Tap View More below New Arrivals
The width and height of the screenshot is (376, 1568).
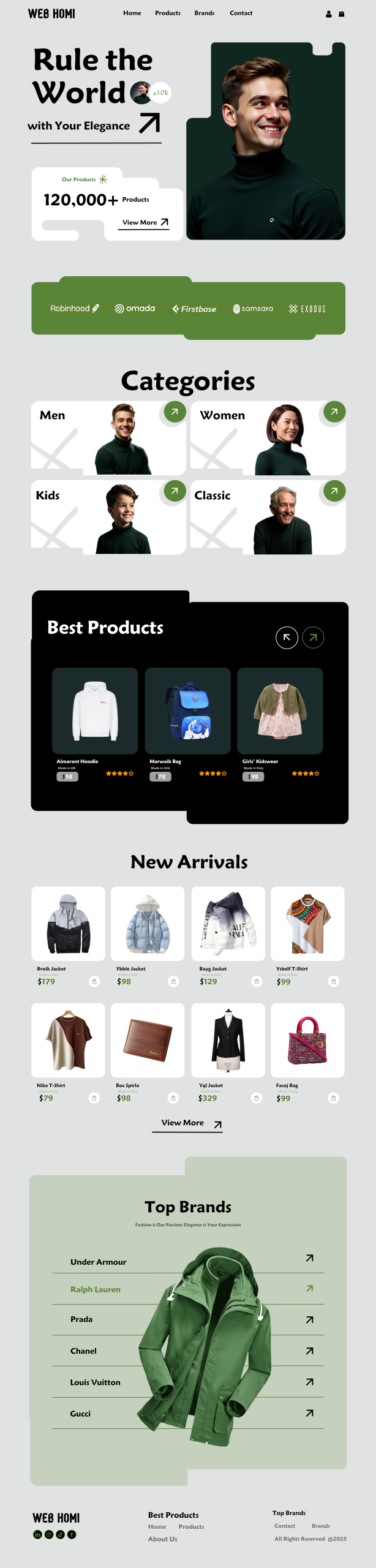187,1123
